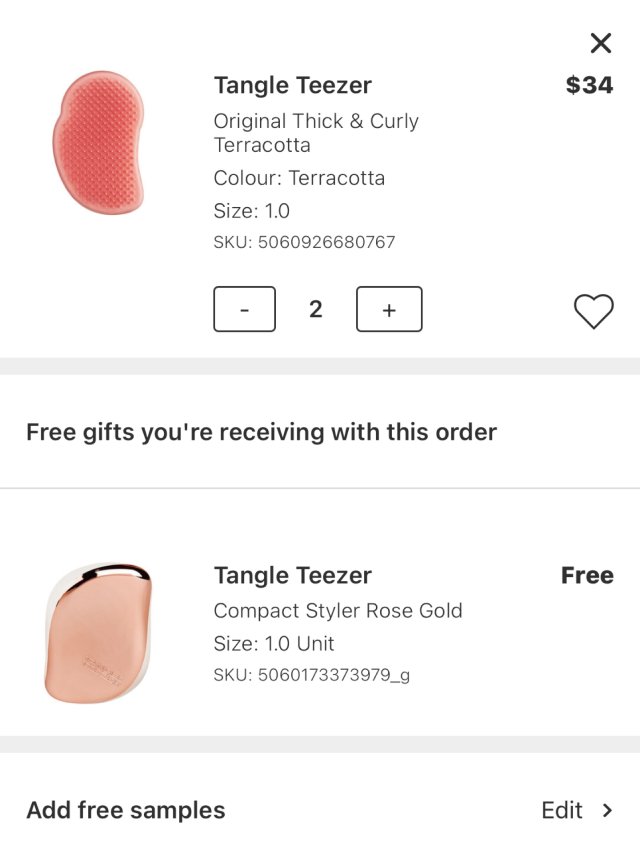The width and height of the screenshot is (640, 853).
Task: Increase quantity of Original Thick & Curly
Action: (x=389, y=309)
